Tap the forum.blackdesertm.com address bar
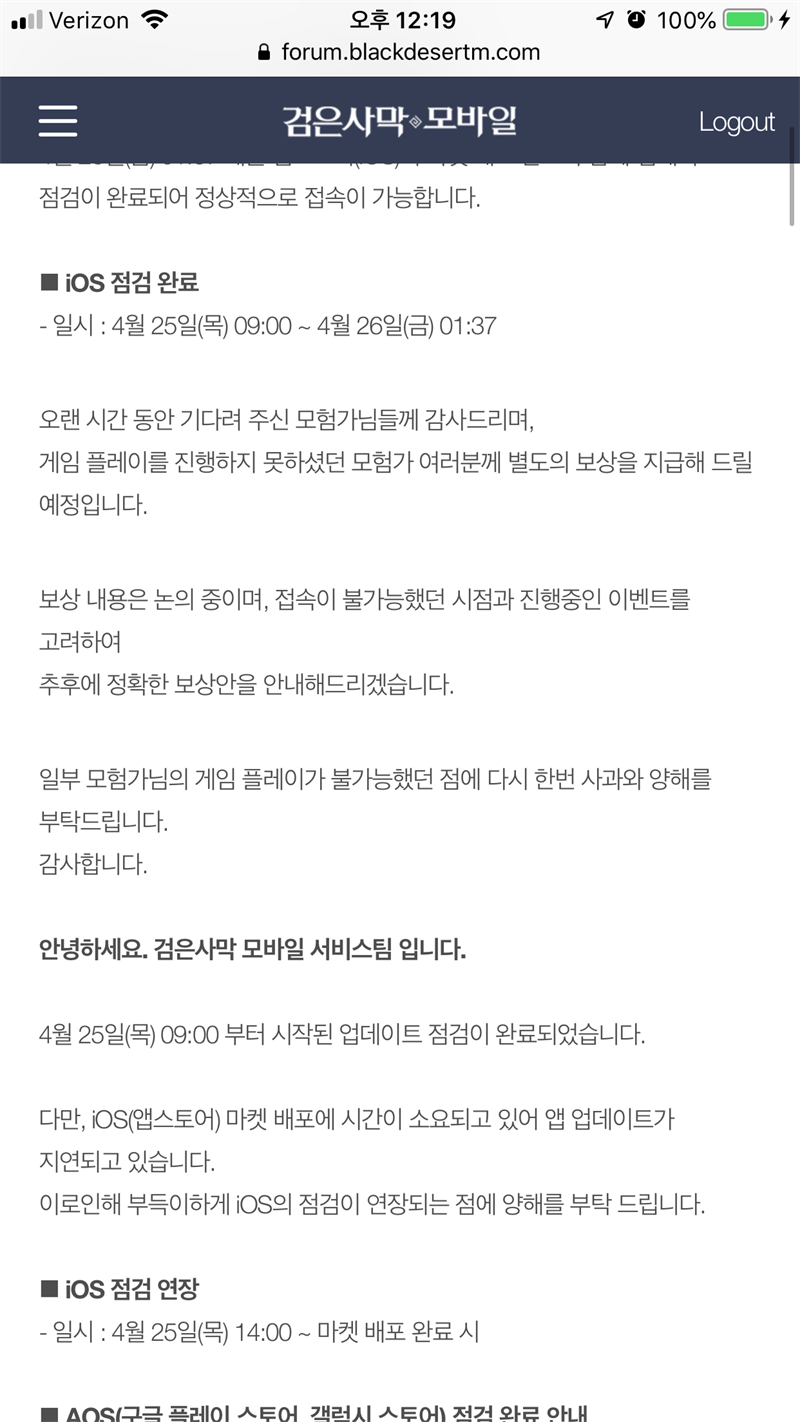The height and width of the screenshot is (1422, 800). coord(400,52)
